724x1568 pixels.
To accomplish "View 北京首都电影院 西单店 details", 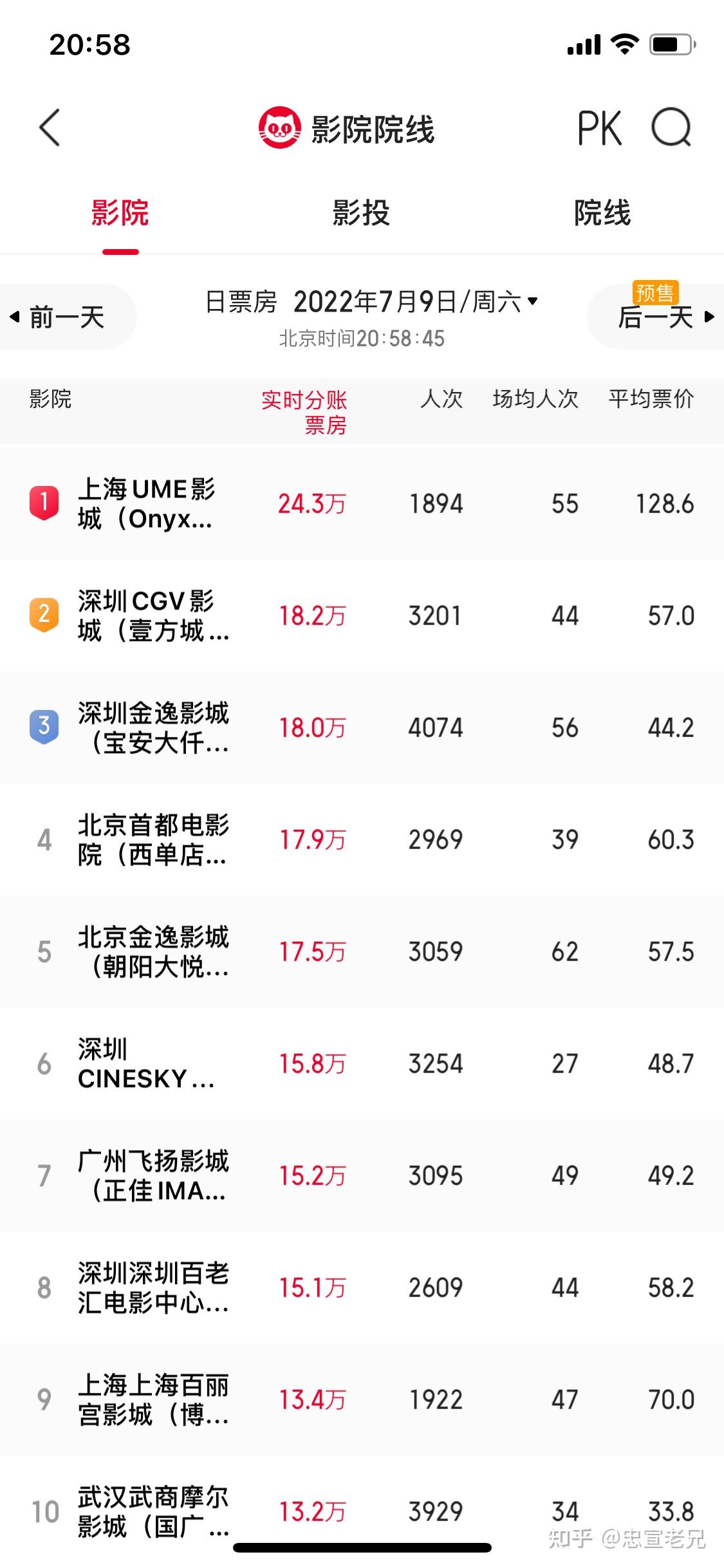I will [x=362, y=839].
